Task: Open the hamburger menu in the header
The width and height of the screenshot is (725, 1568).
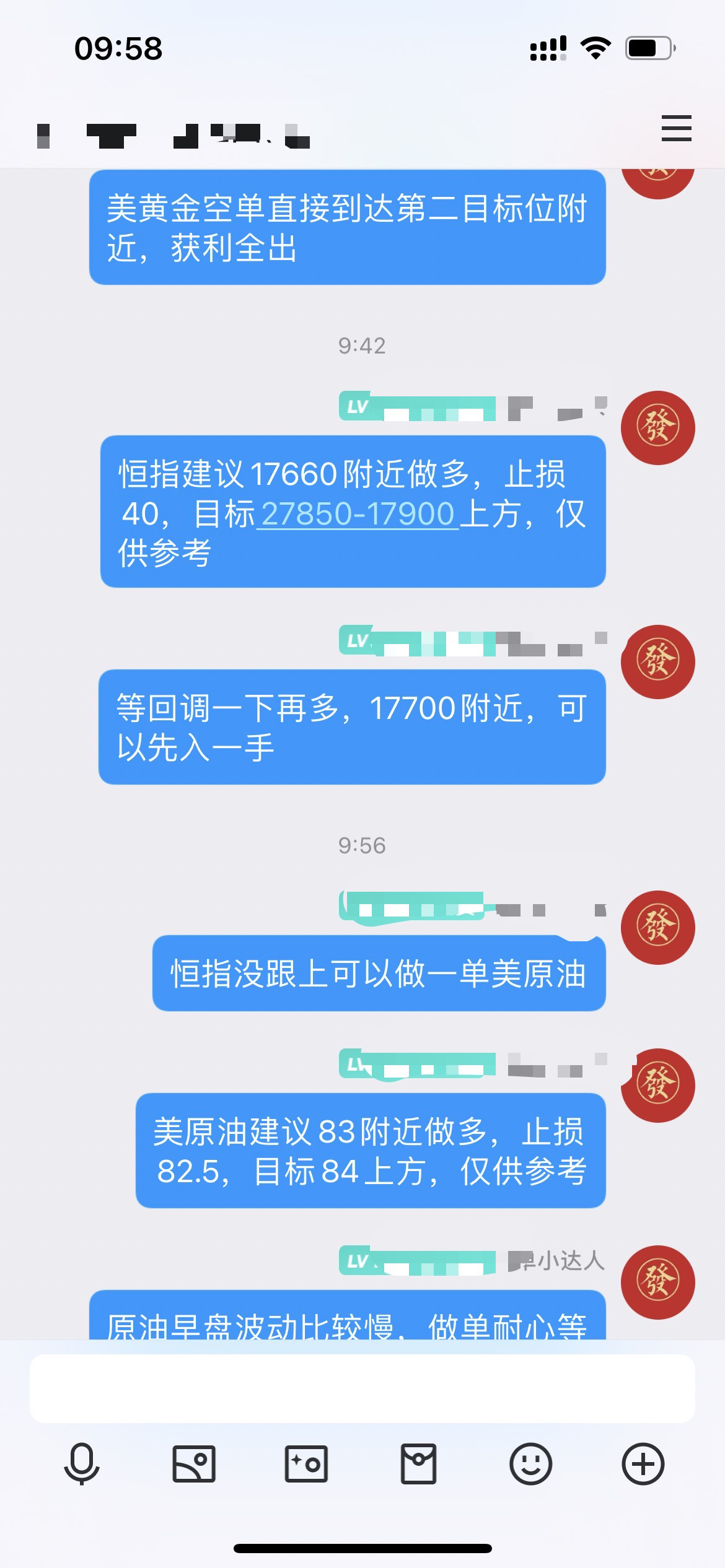Action: 676,128
